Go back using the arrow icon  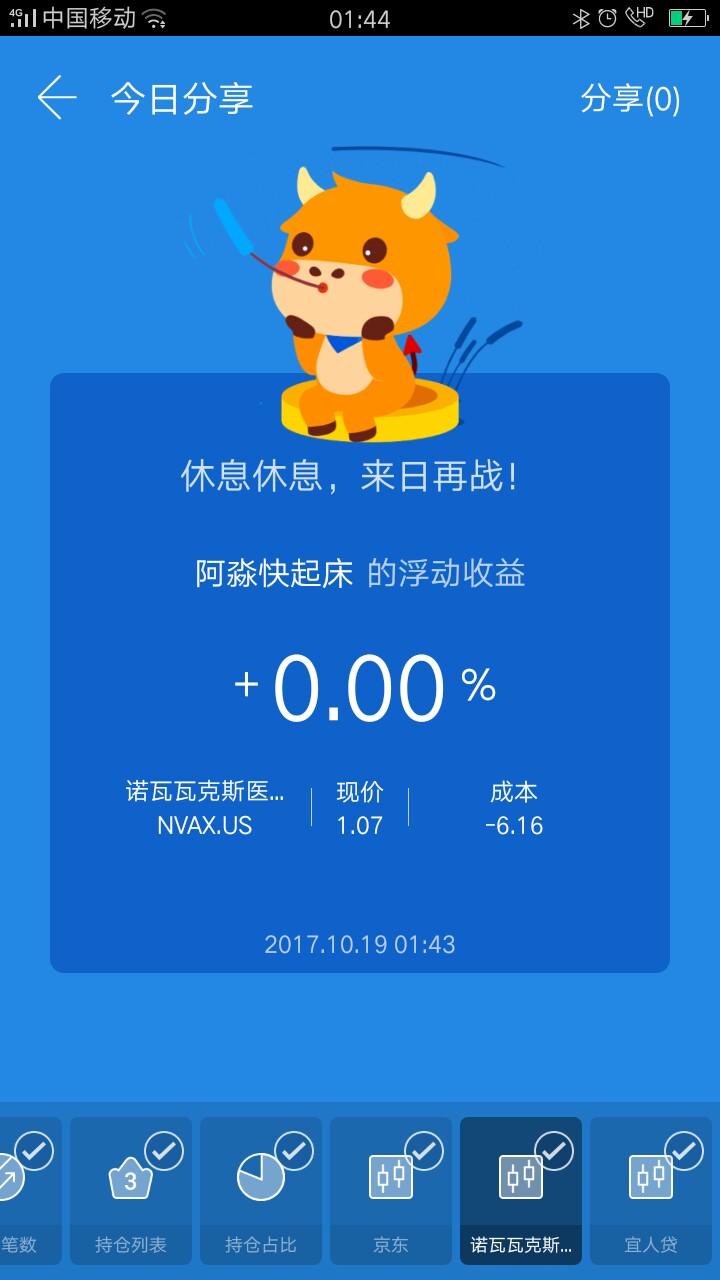(57, 98)
